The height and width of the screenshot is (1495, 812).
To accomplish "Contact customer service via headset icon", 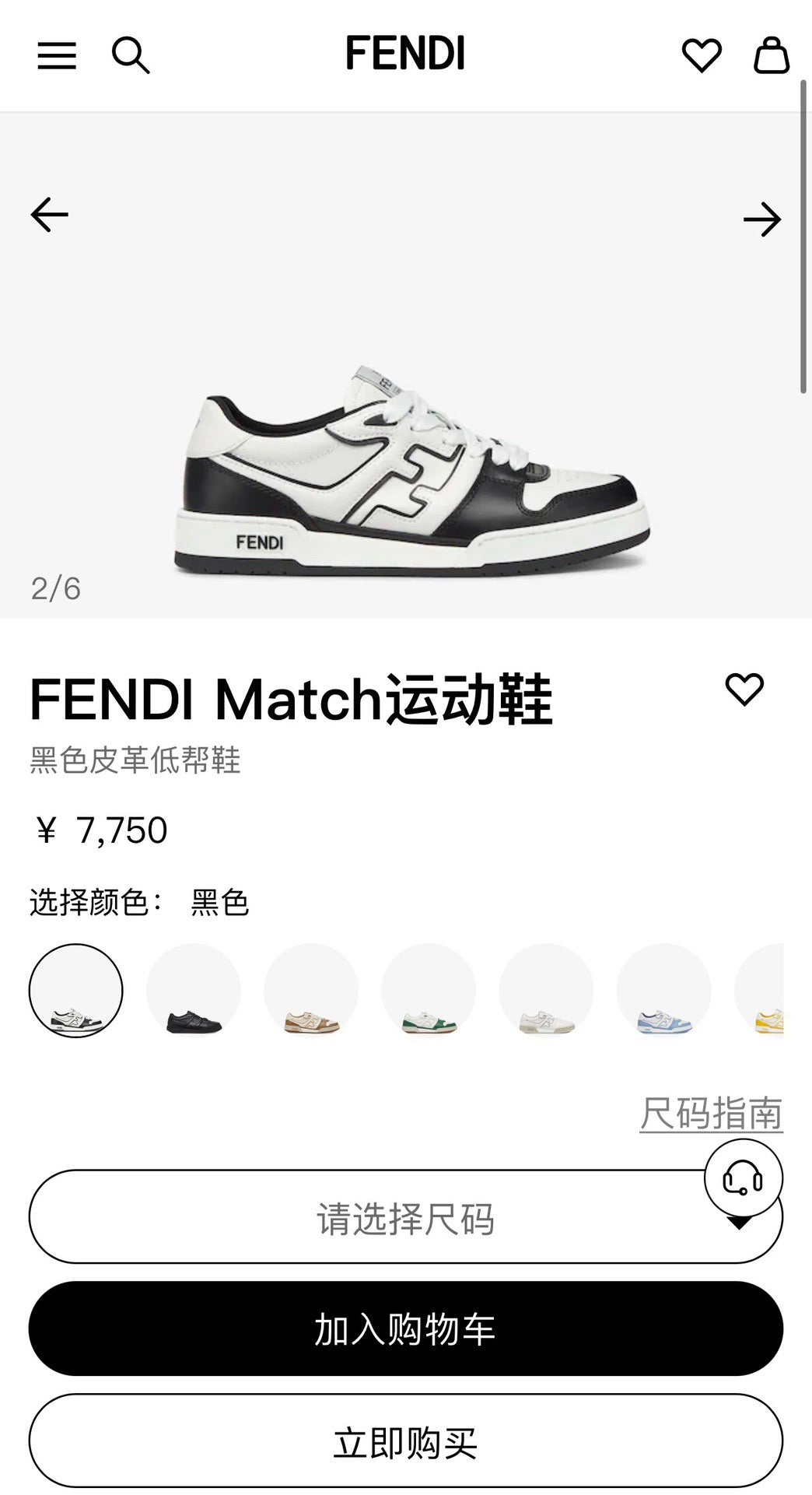I will (744, 1177).
